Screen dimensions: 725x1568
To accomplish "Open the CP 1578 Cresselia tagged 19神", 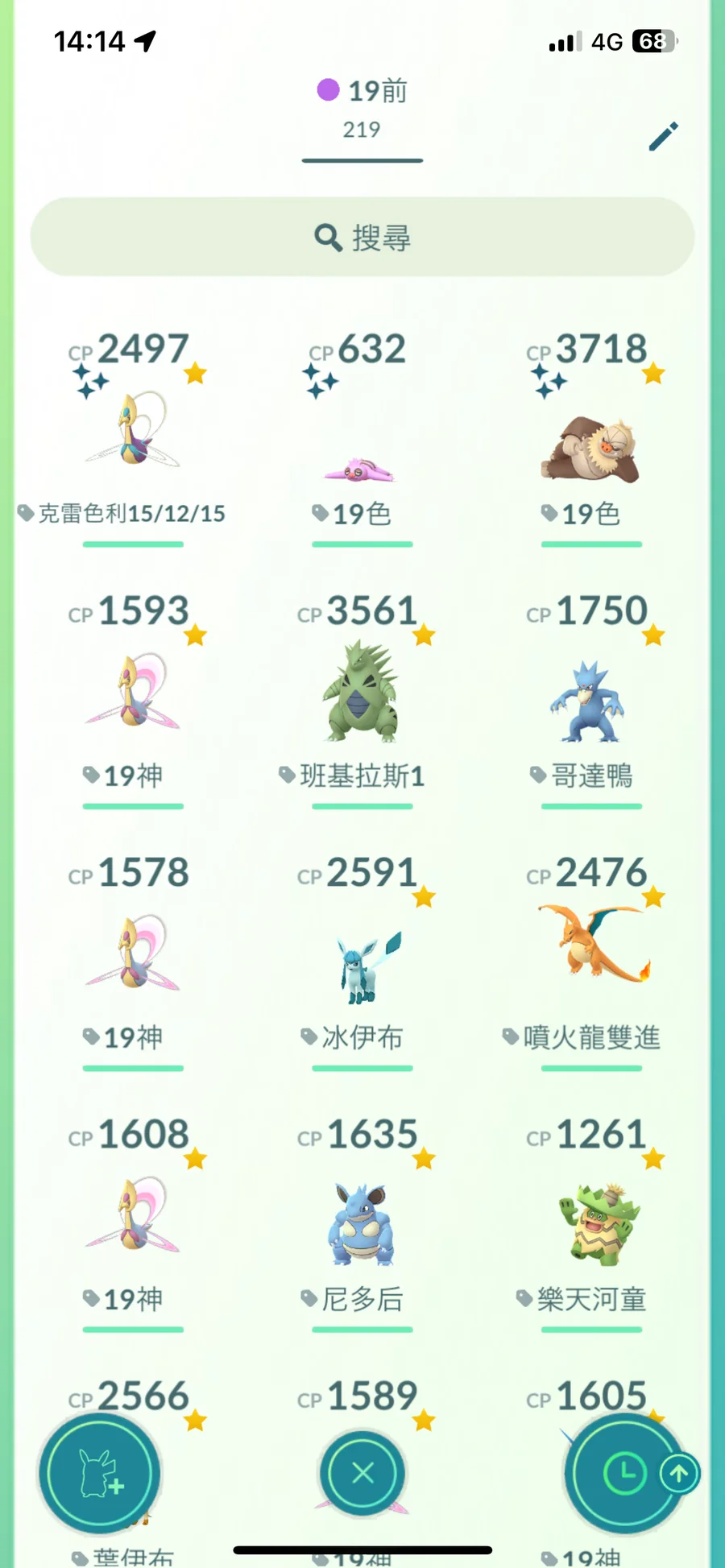I will coord(133,954).
